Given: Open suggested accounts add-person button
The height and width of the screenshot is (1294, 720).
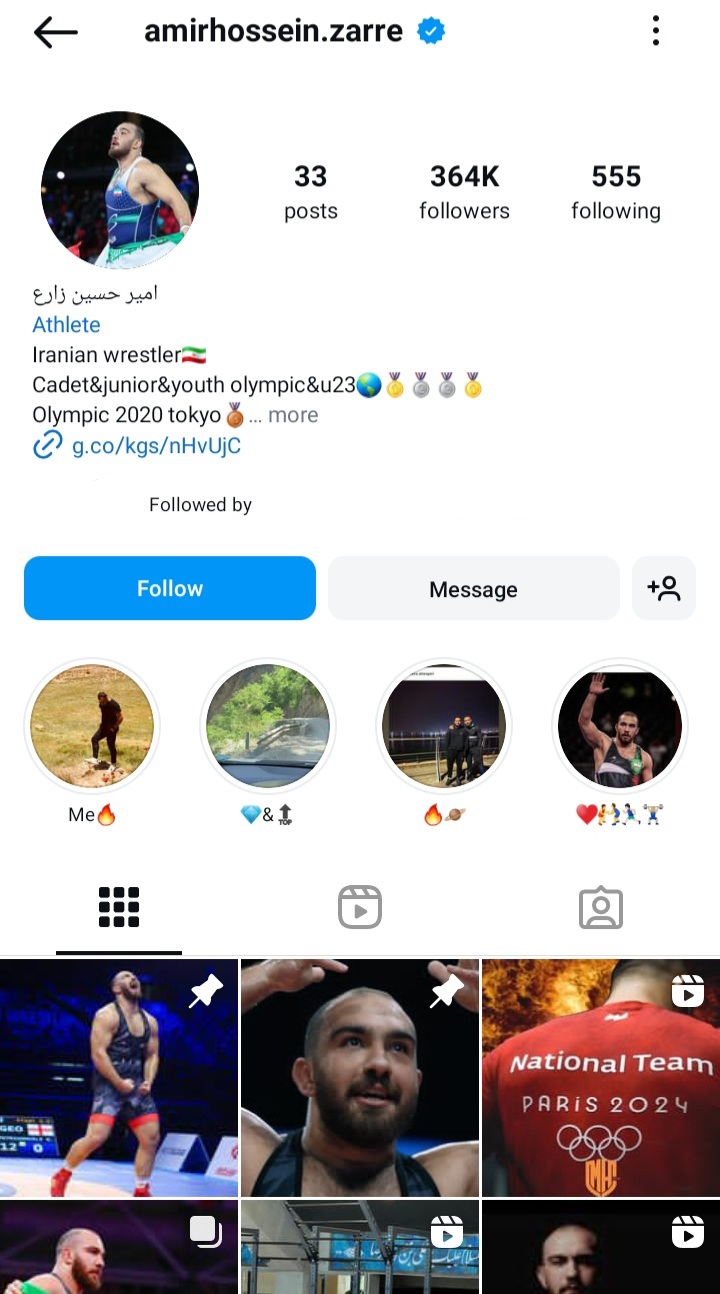Looking at the screenshot, I should pyautogui.click(x=664, y=588).
